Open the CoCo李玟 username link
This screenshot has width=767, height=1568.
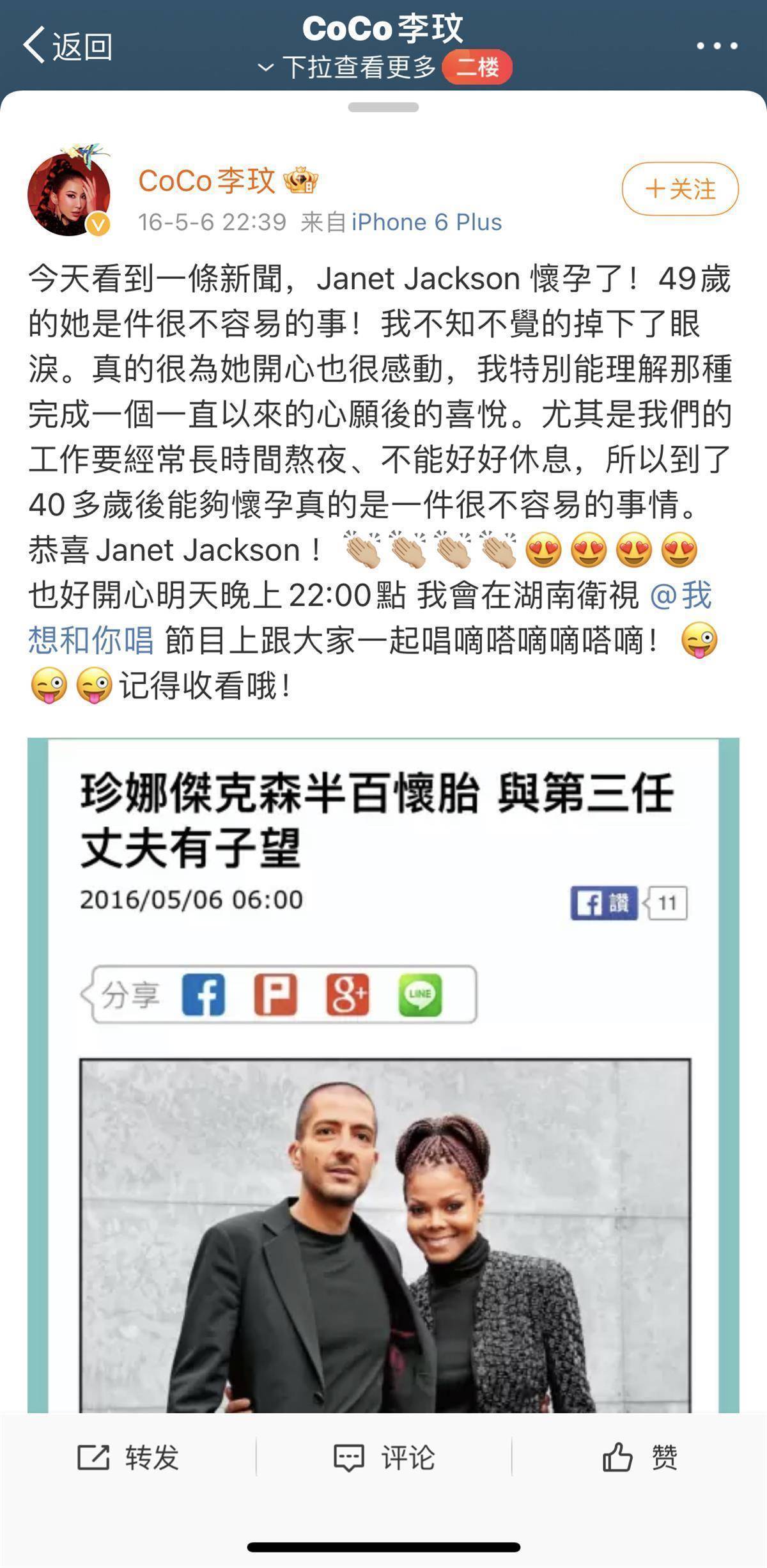pos(206,181)
